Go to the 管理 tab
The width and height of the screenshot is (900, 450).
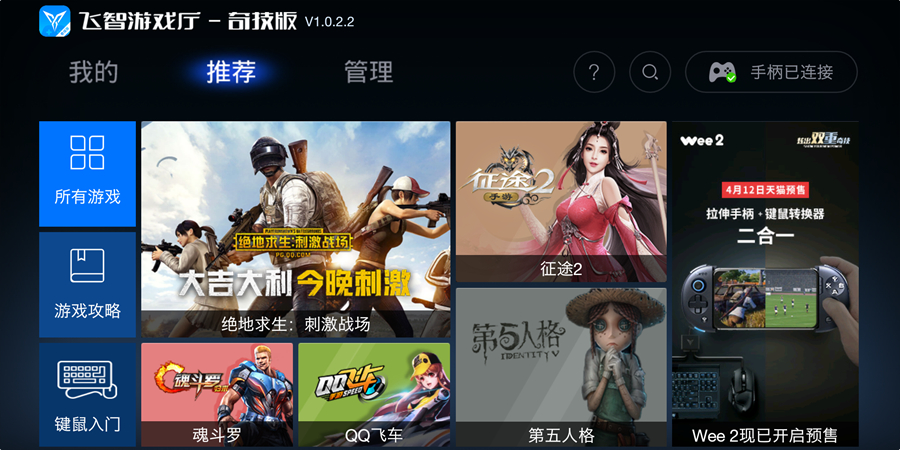[368, 72]
